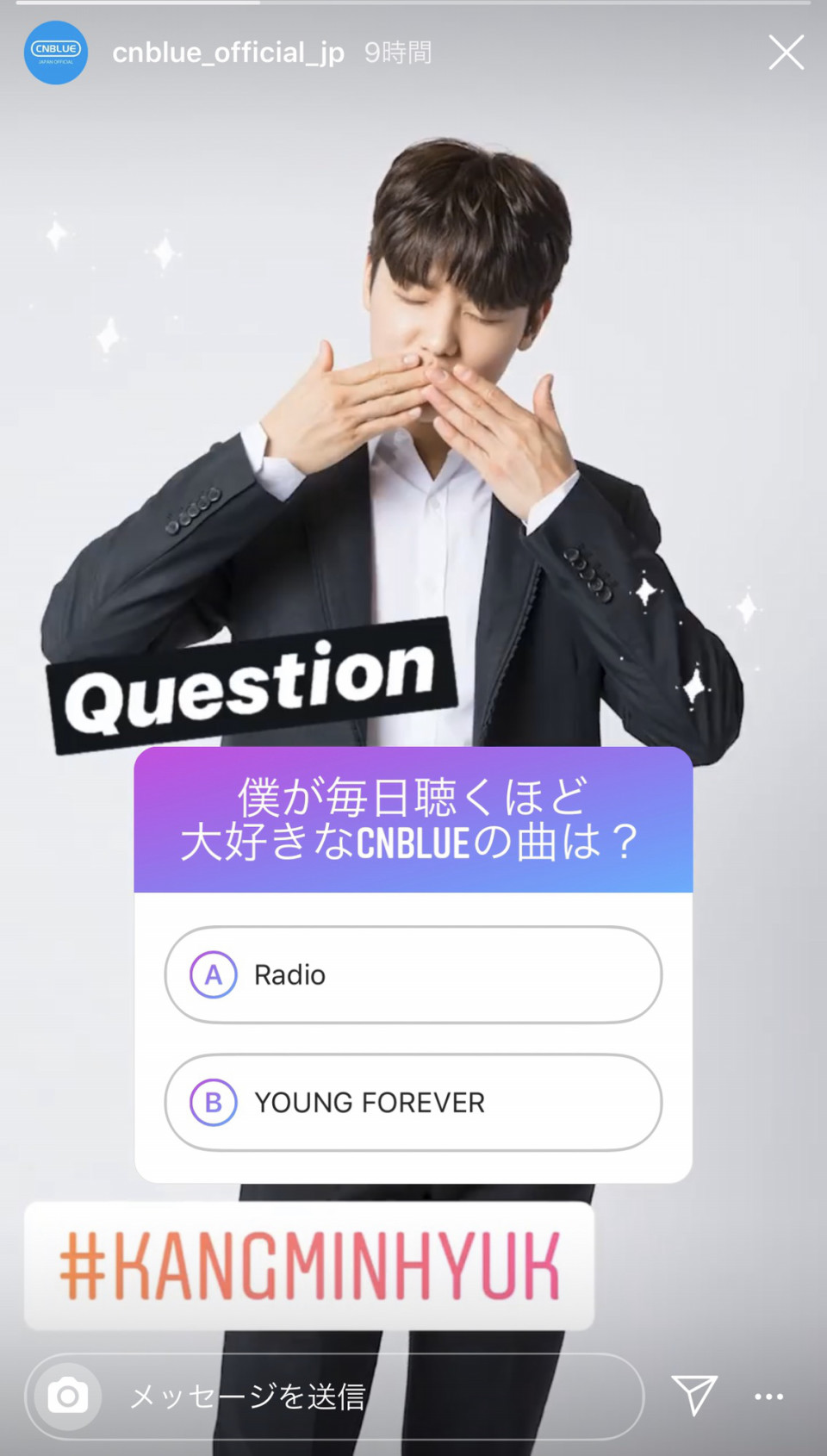Select quiz answer A Radio

[x=413, y=974]
